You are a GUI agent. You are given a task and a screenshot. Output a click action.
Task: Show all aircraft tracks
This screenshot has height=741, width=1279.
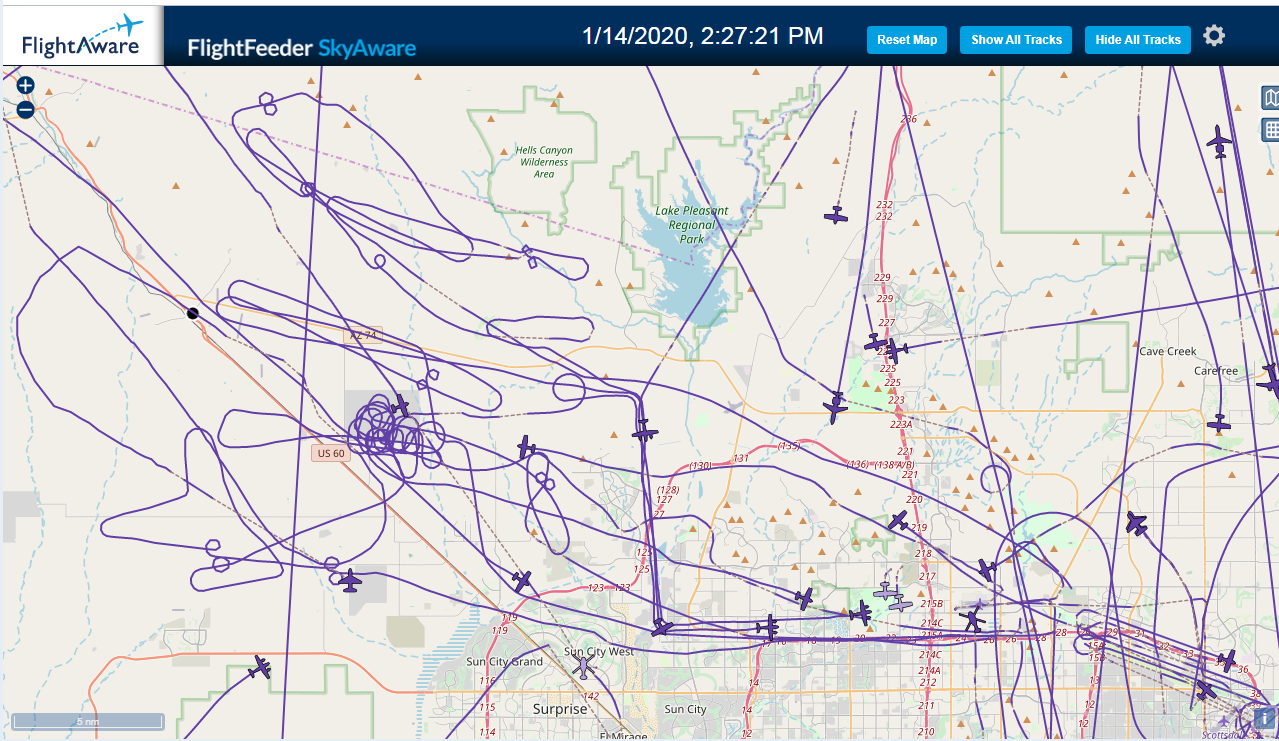pos(1016,40)
